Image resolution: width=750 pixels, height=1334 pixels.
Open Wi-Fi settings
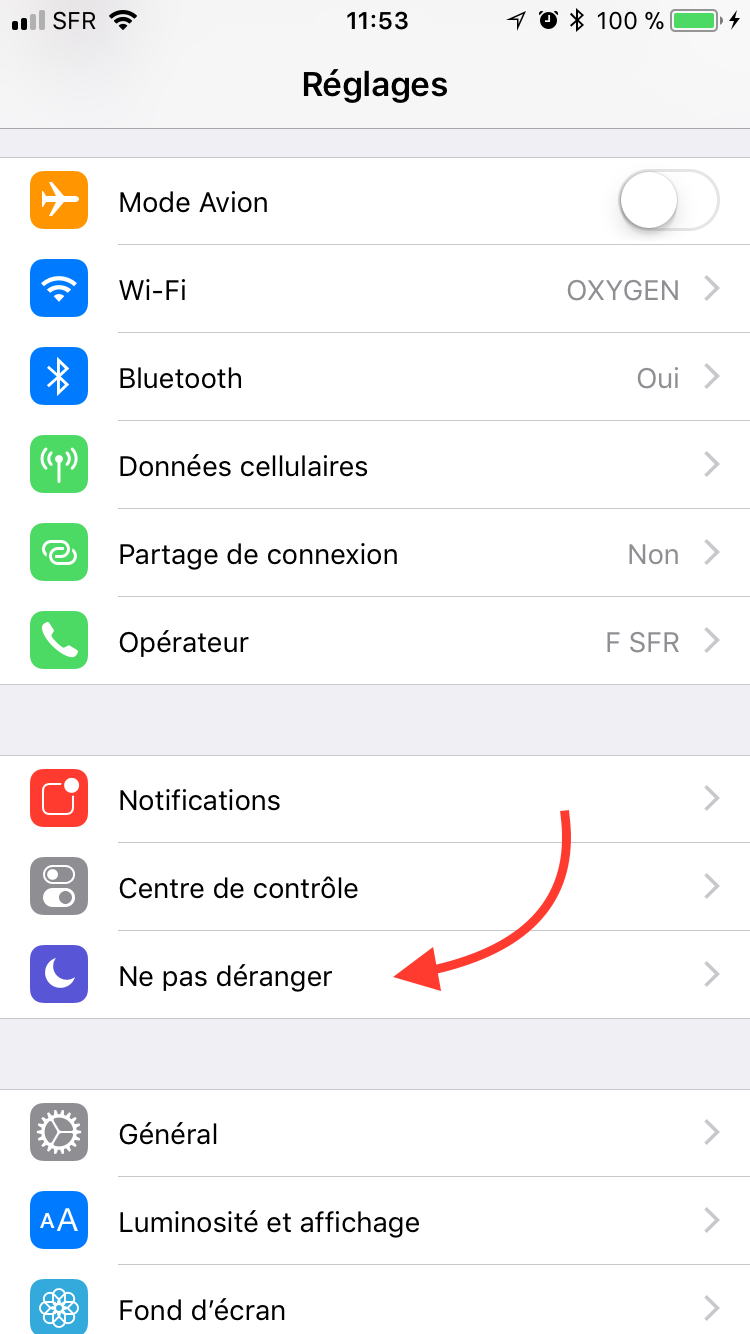[375, 290]
